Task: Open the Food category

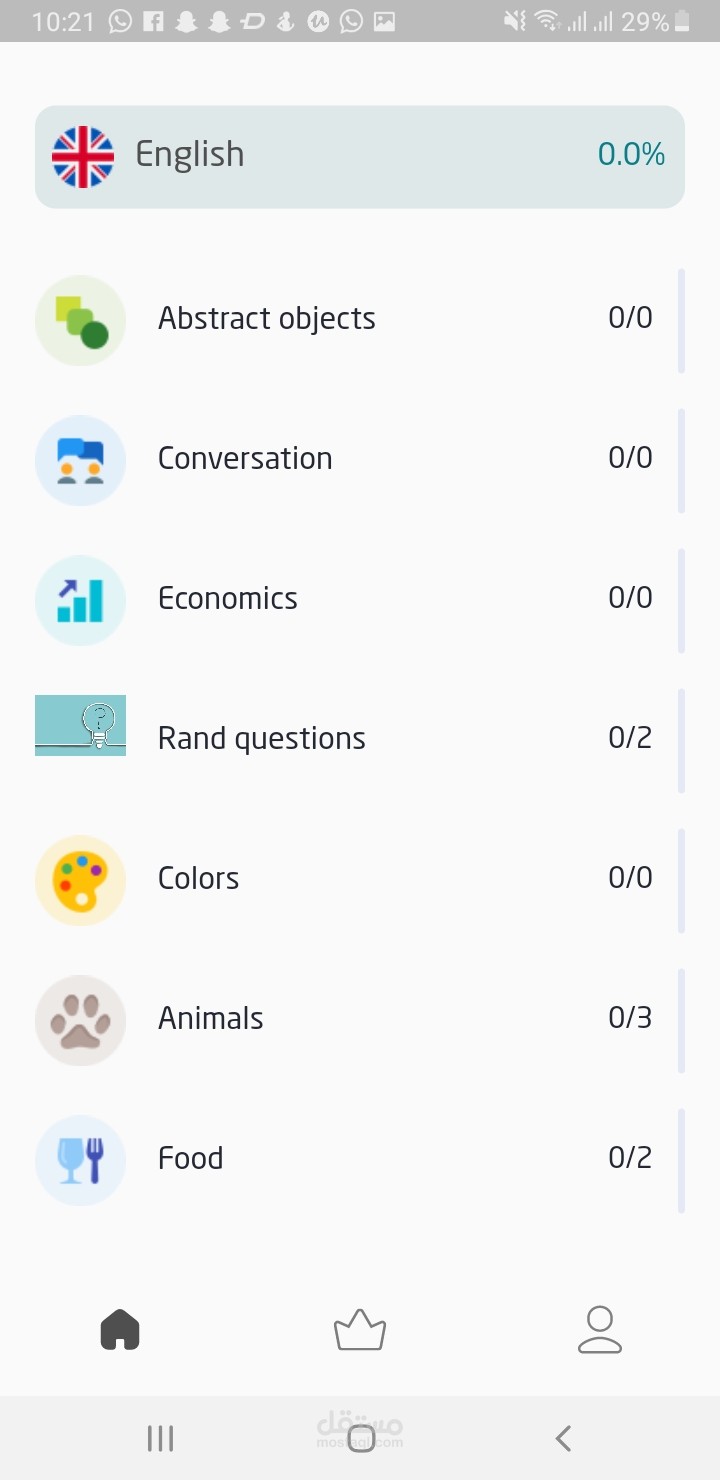Action: (190, 1159)
